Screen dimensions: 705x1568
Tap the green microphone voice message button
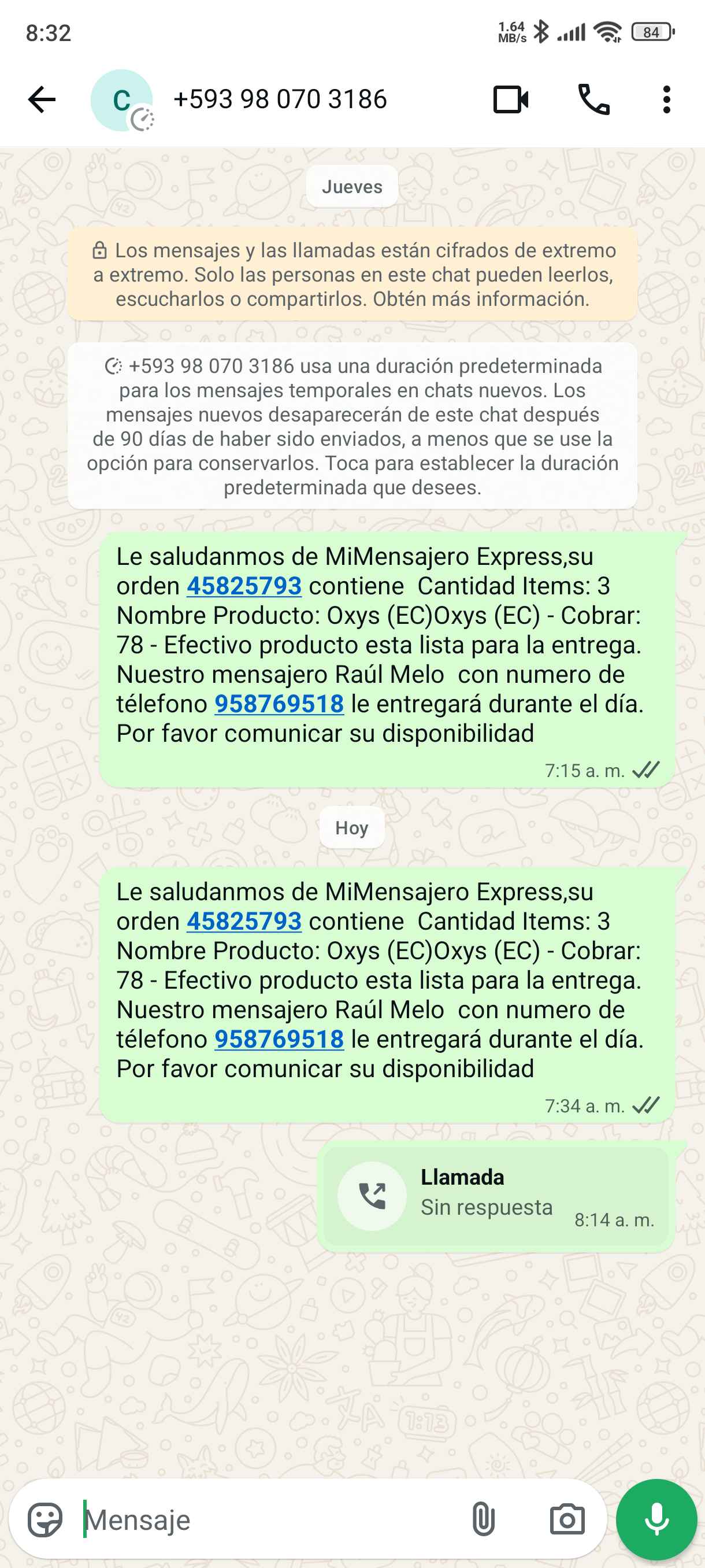point(656,1520)
